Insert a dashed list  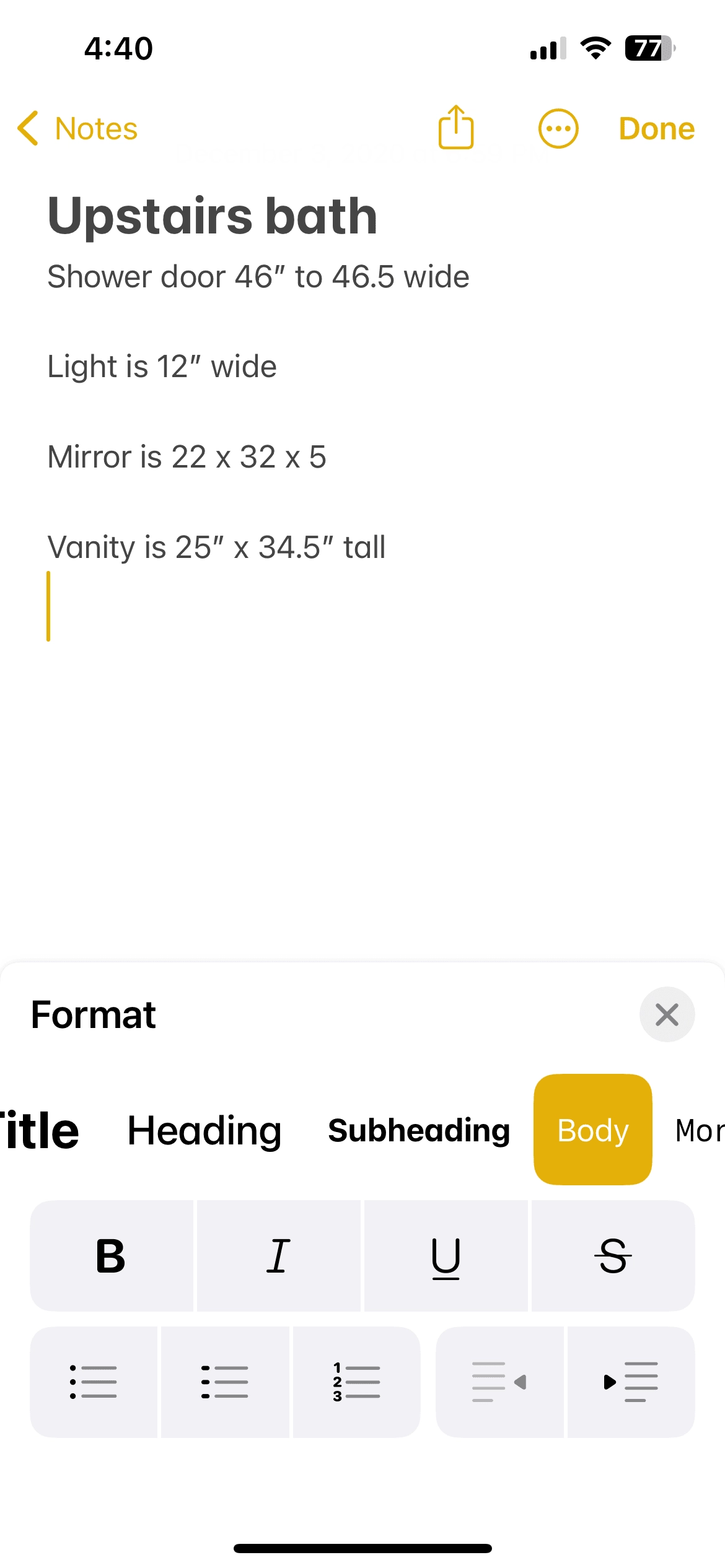coord(225,1382)
